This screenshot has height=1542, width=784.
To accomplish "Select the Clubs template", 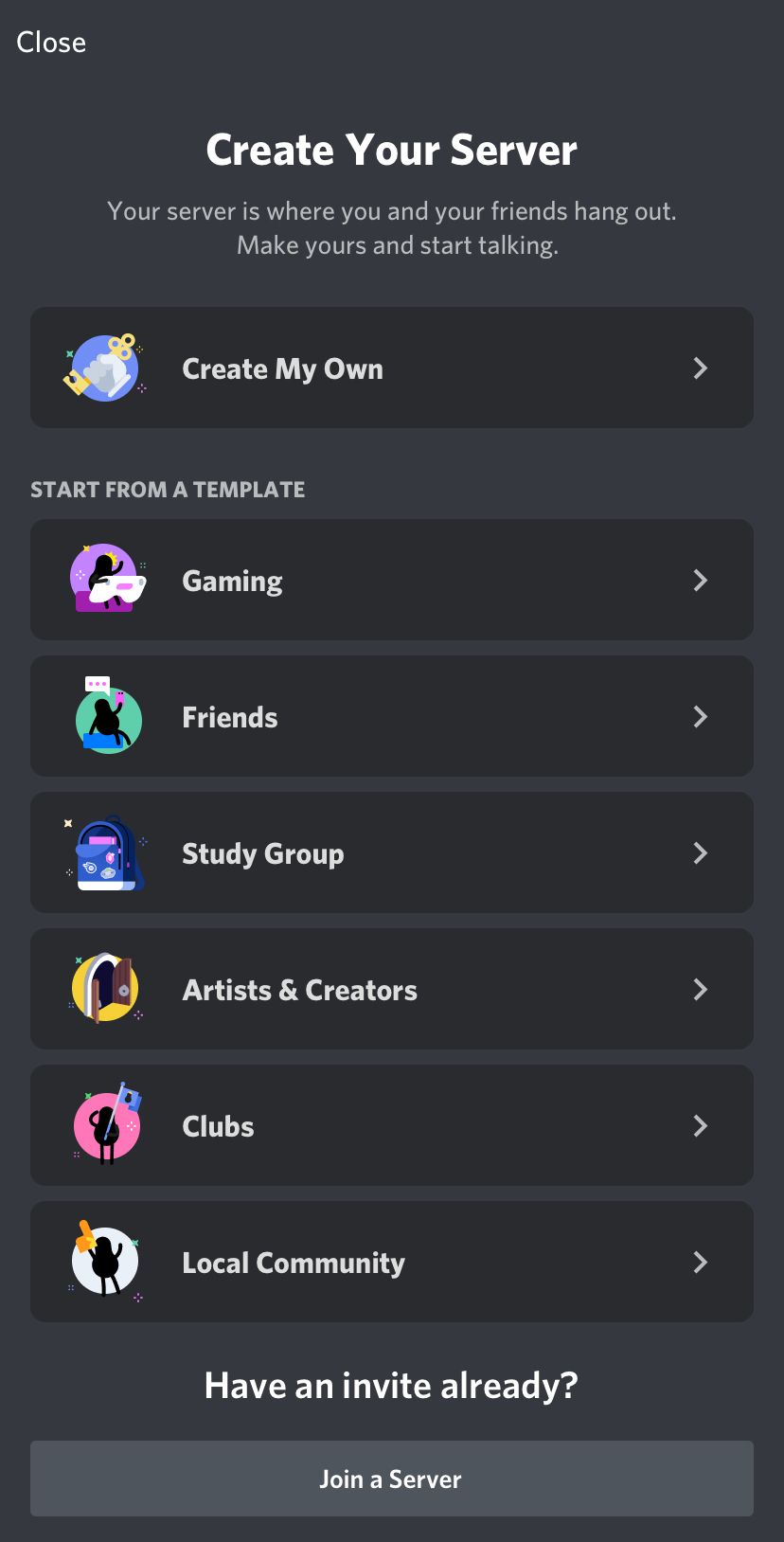I will [392, 1125].
